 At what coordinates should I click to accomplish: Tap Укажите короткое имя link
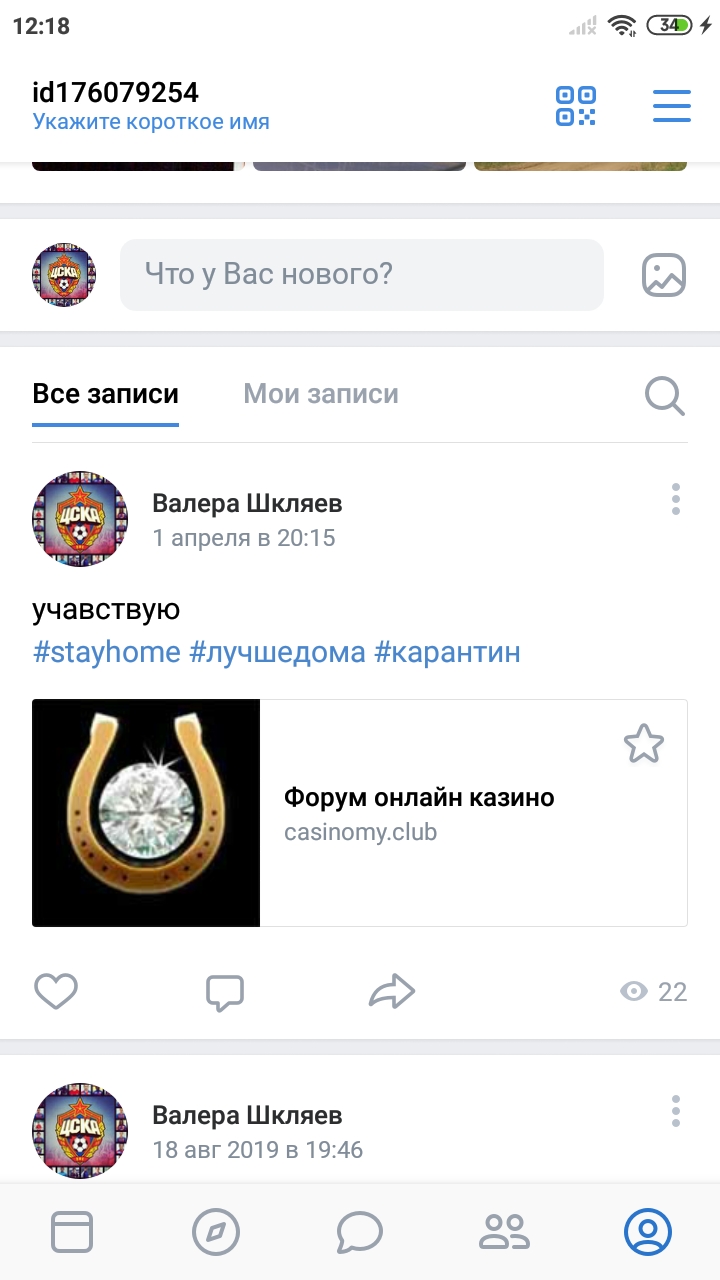tap(152, 121)
